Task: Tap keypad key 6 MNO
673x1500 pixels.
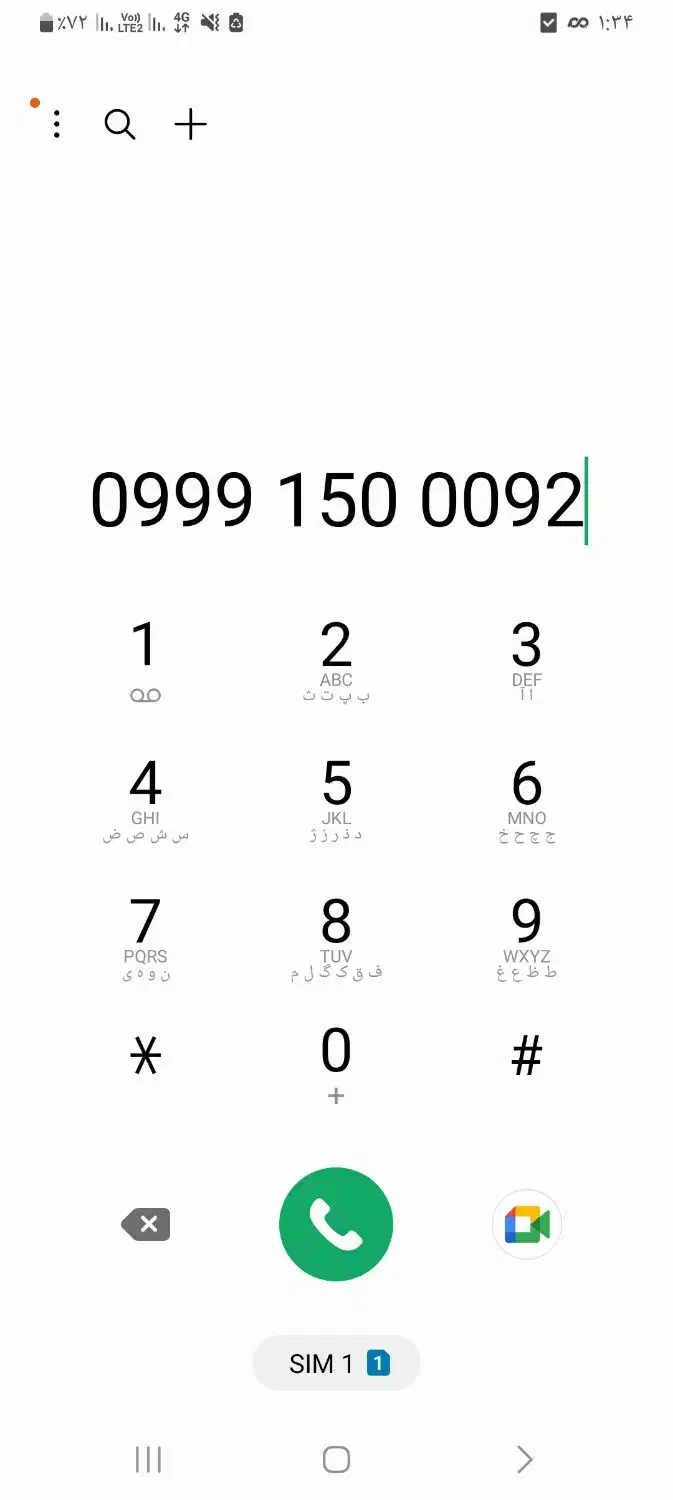Action: (526, 798)
